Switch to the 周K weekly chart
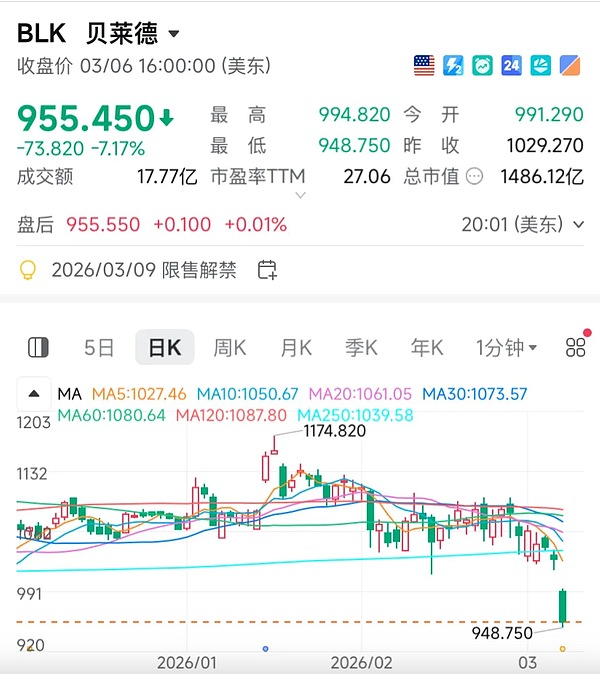This screenshot has height=674, width=600. [230, 347]
